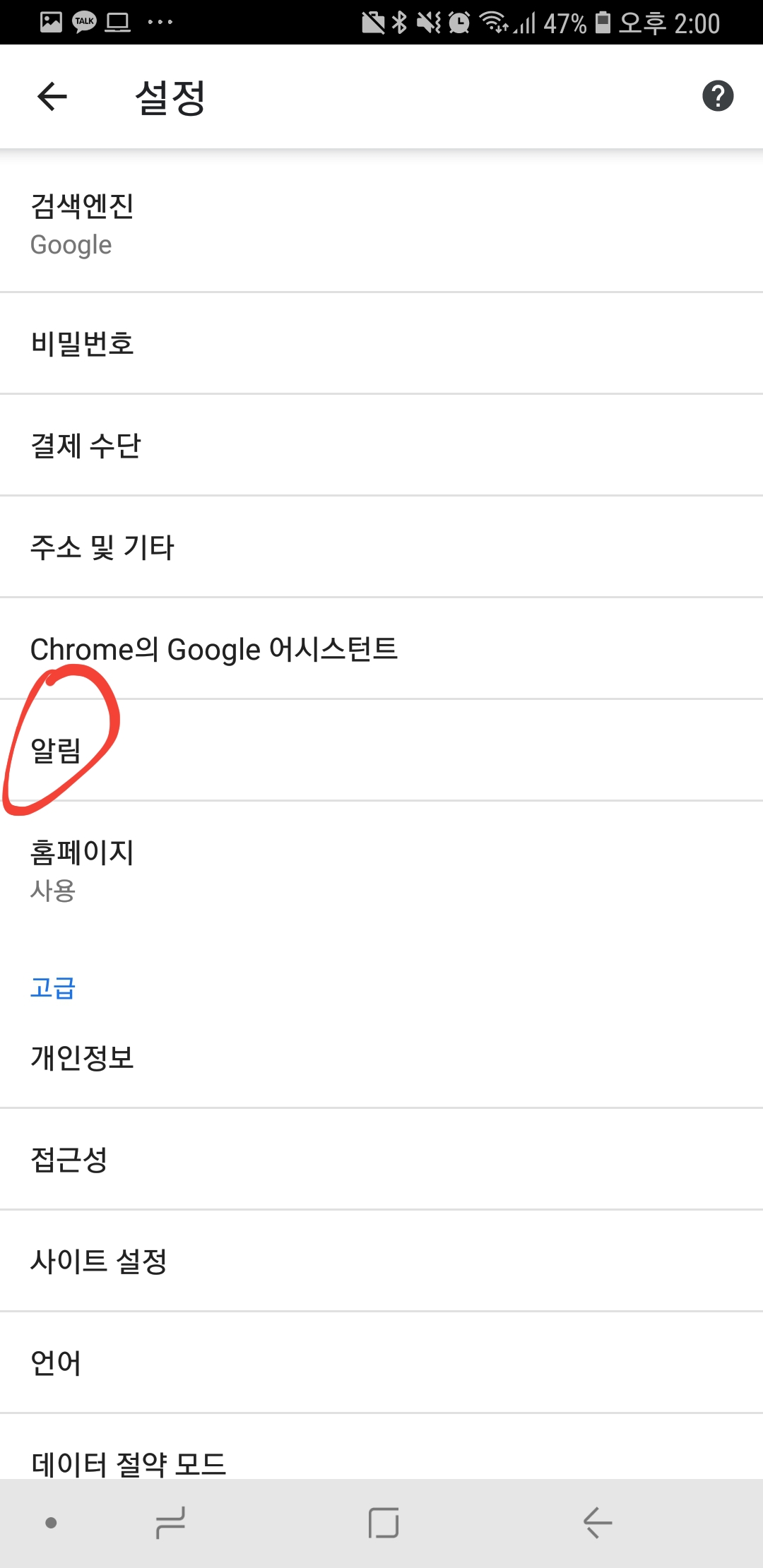Image resolution: width=763 pixels, height=1568 pixels.
Task: Open 결제 수단 settings
Action: (381, 446)
